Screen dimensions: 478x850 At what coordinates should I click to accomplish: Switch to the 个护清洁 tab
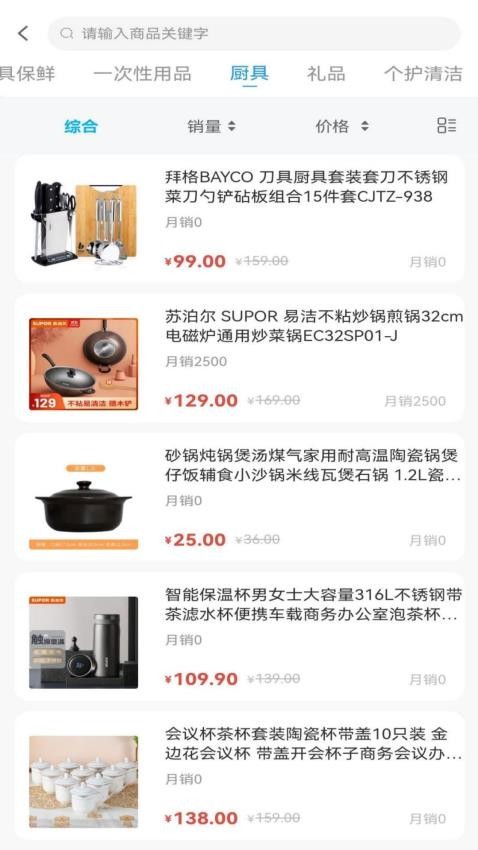423,74
